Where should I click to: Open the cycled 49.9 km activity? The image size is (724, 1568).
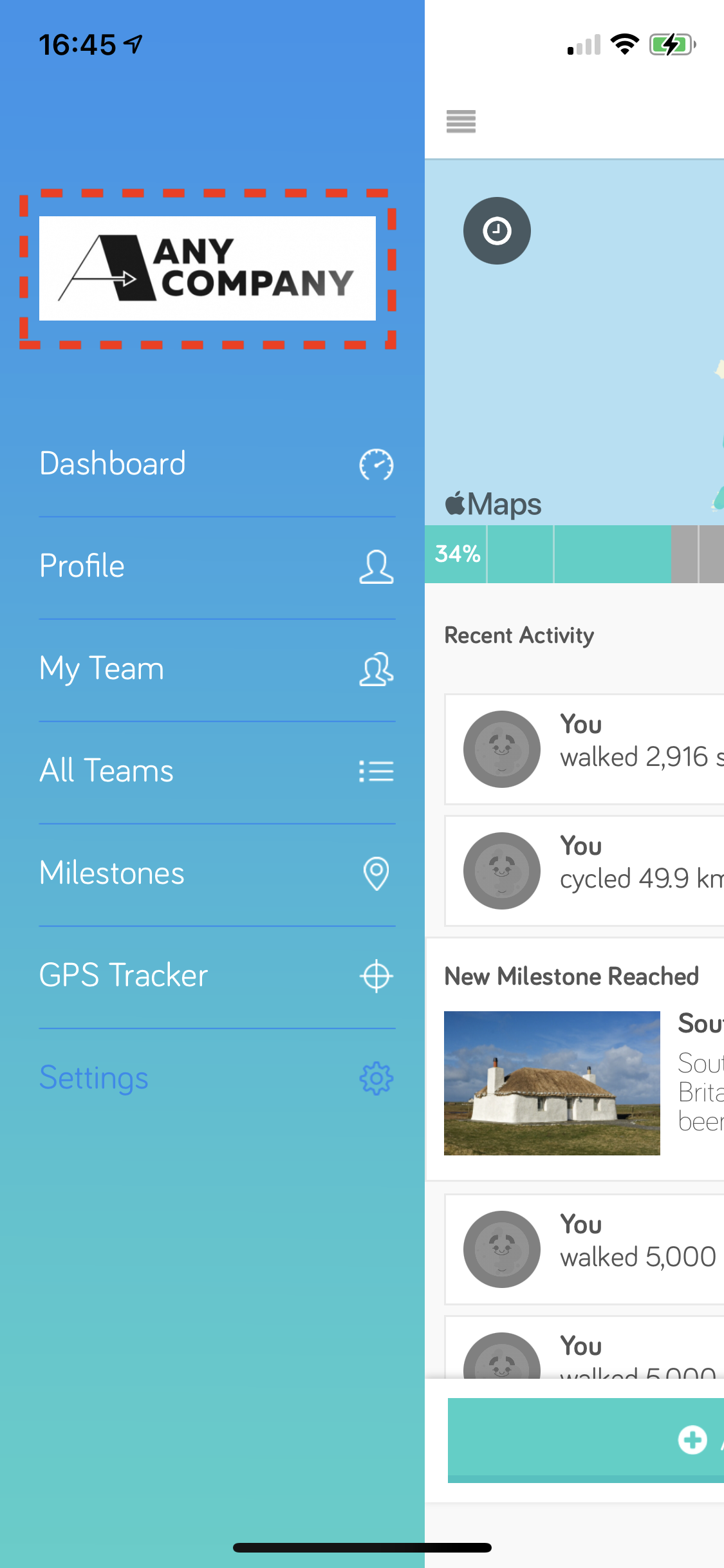coord(582,871)
